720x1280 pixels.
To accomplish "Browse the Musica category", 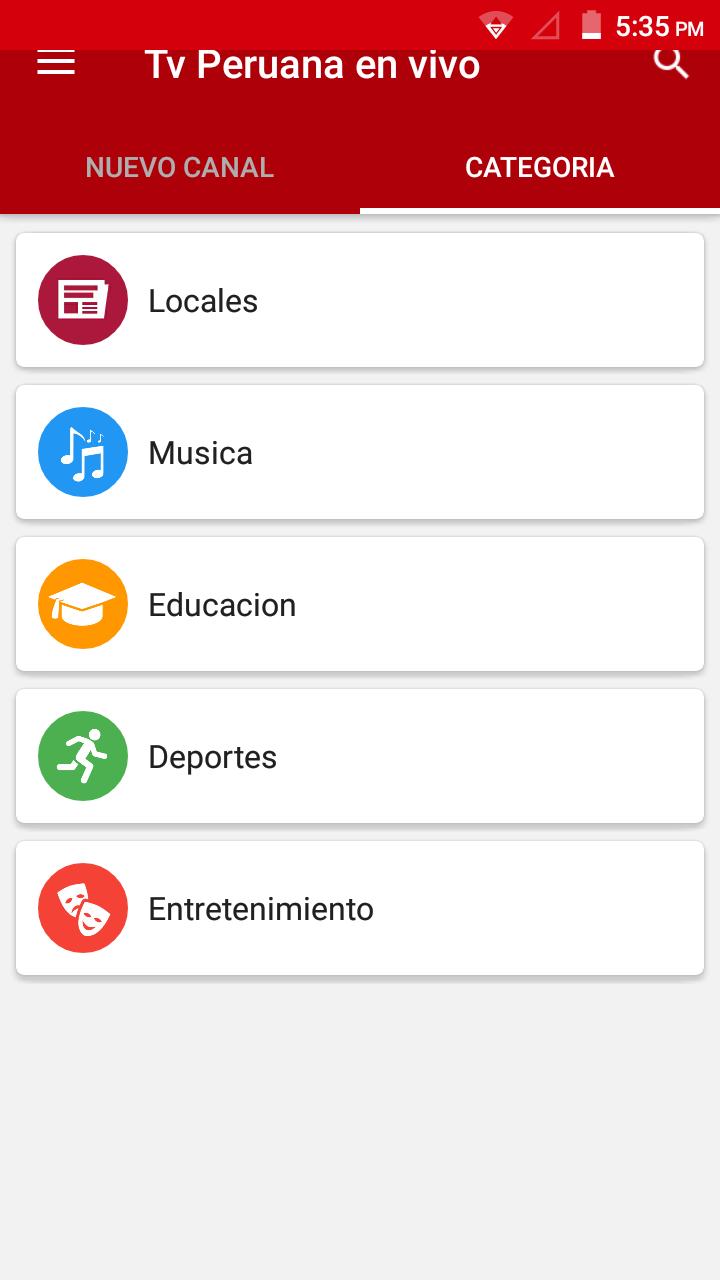I will tap(360, 452).
